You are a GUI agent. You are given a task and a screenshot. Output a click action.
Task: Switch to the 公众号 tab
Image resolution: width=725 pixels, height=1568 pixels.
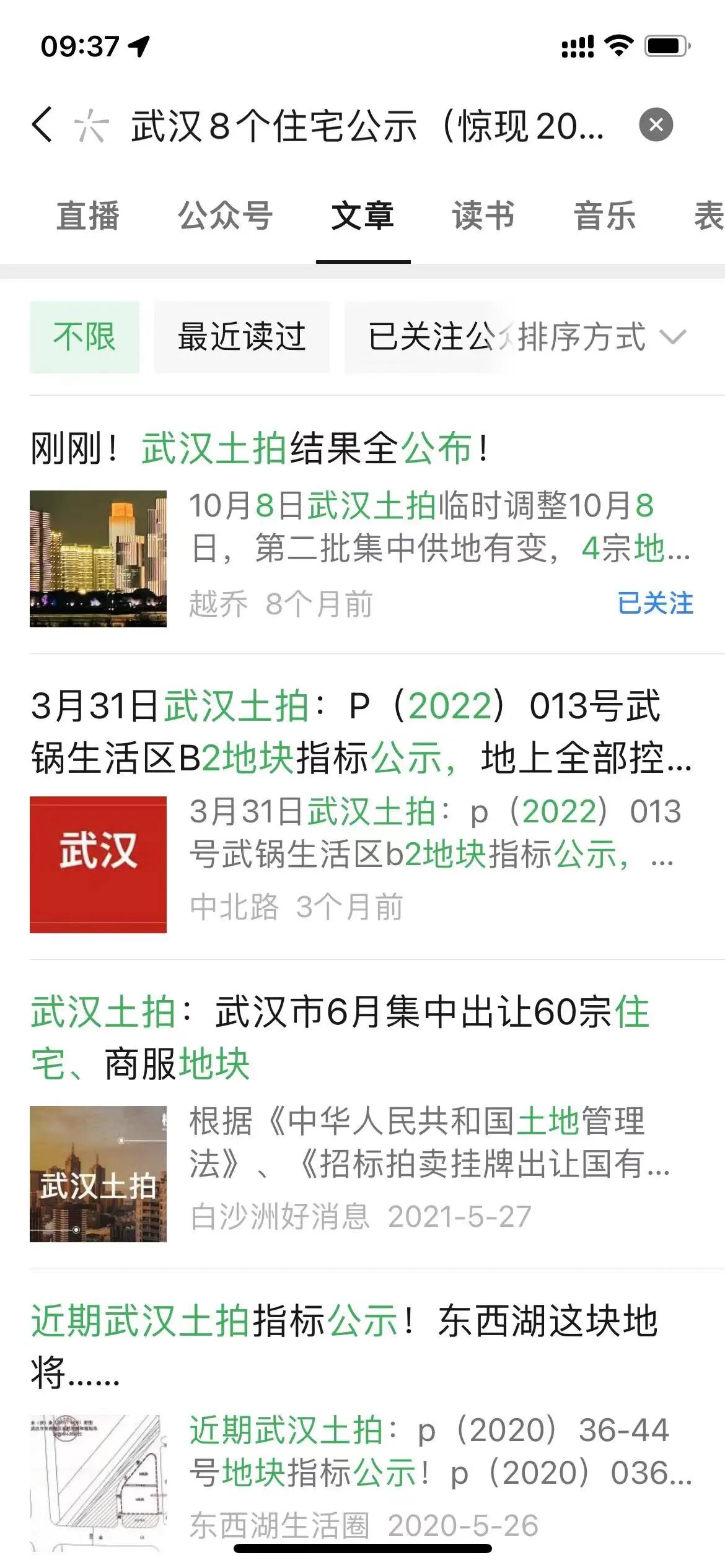[225, 216]
